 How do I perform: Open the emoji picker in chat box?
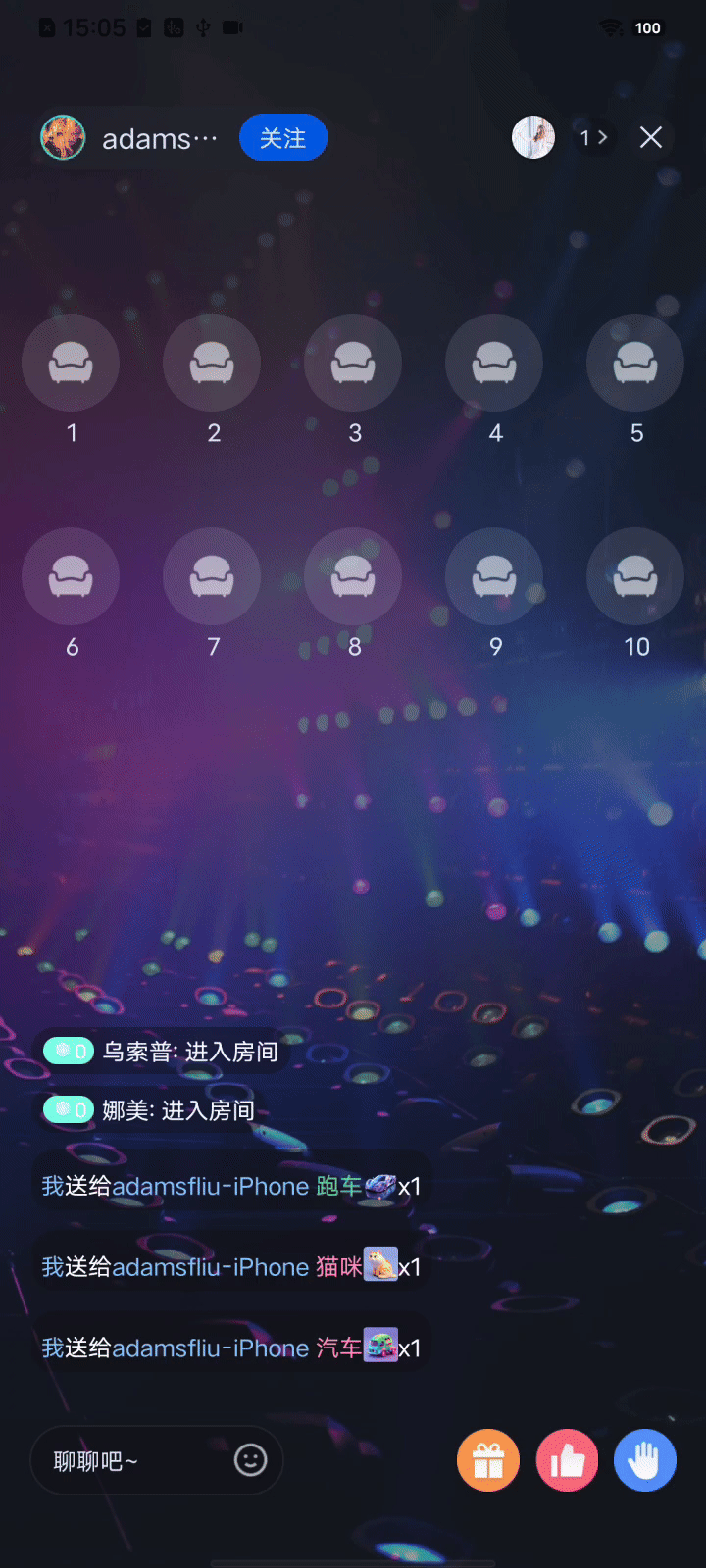pyautogui.click(x=250, y=1460)
